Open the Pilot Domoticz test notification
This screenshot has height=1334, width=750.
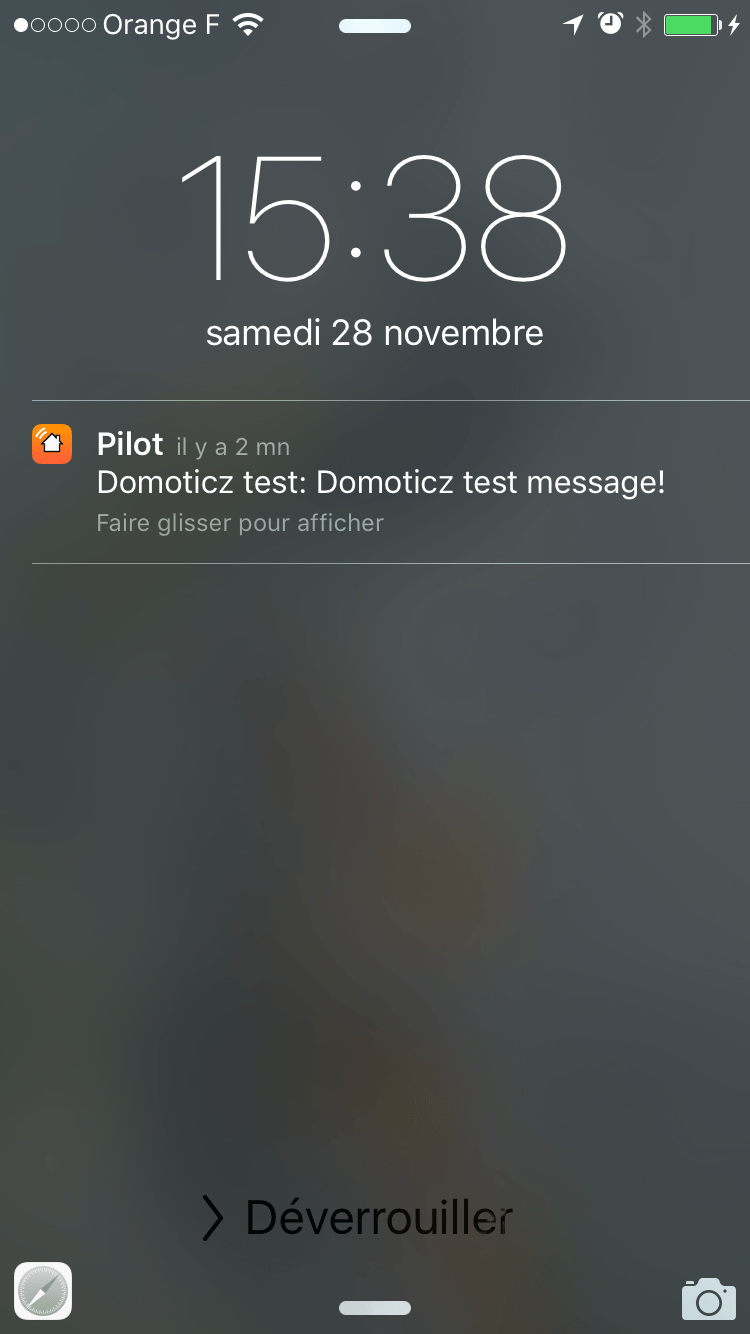tap(380, 482)
